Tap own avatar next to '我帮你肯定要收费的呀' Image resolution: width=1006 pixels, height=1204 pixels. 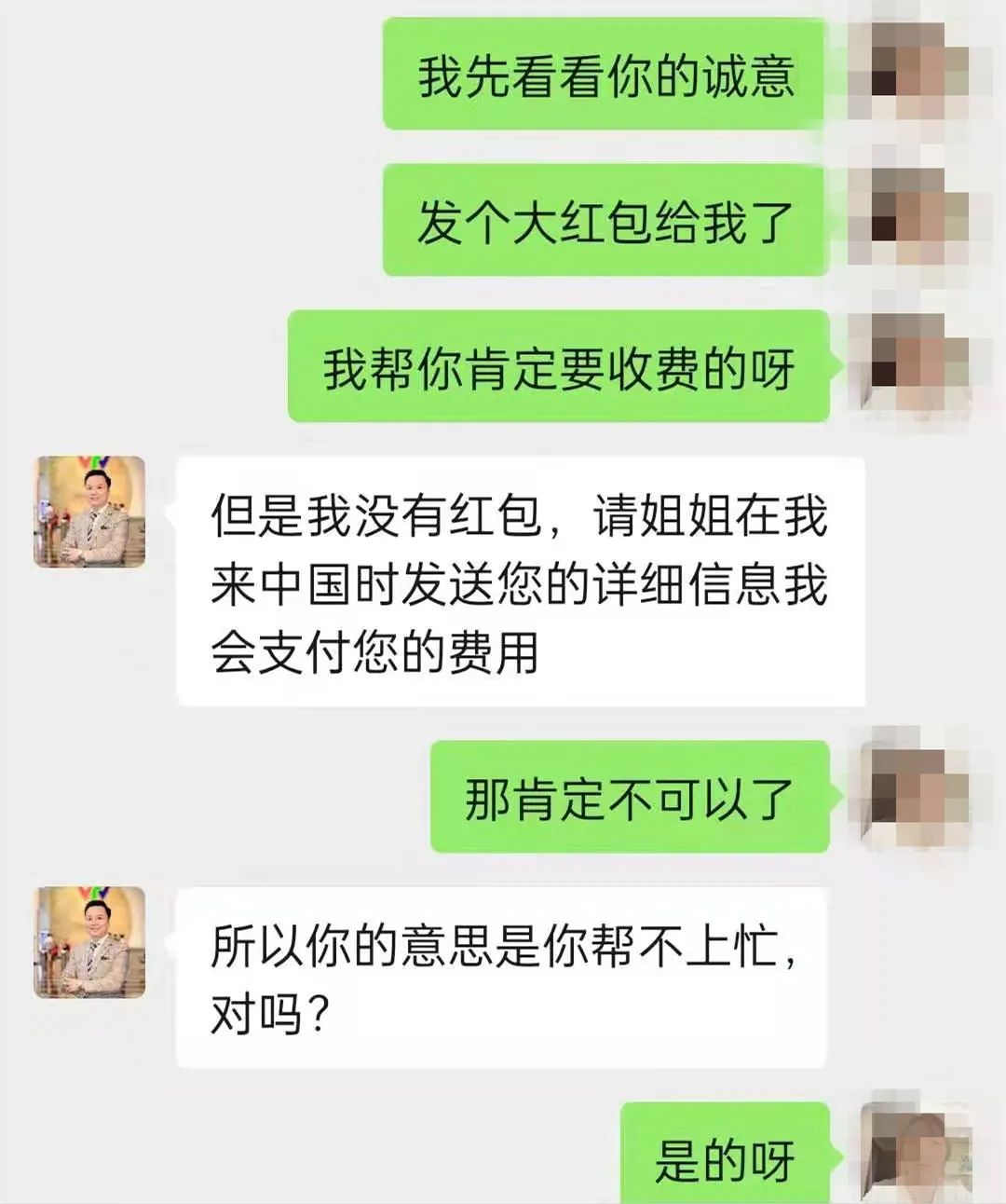click(914, 366)
